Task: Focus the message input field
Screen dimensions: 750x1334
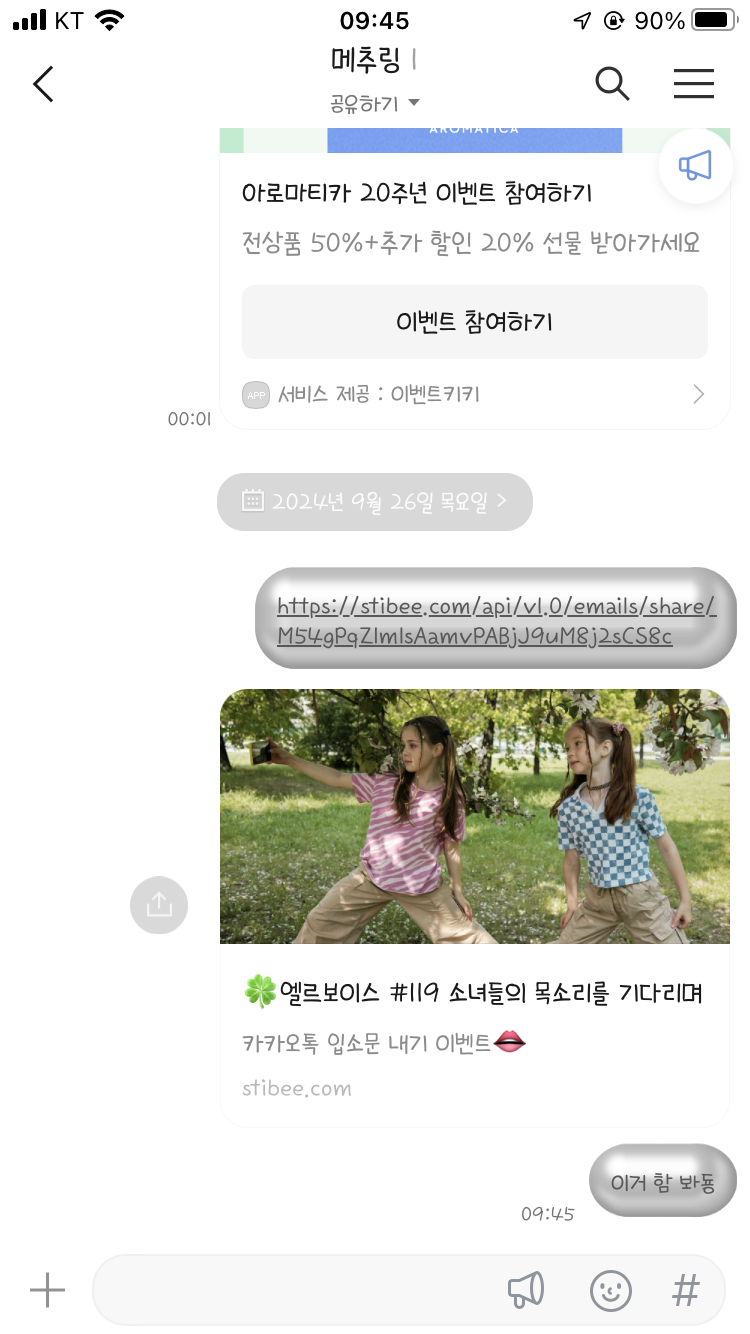Action: (290, 1290)
